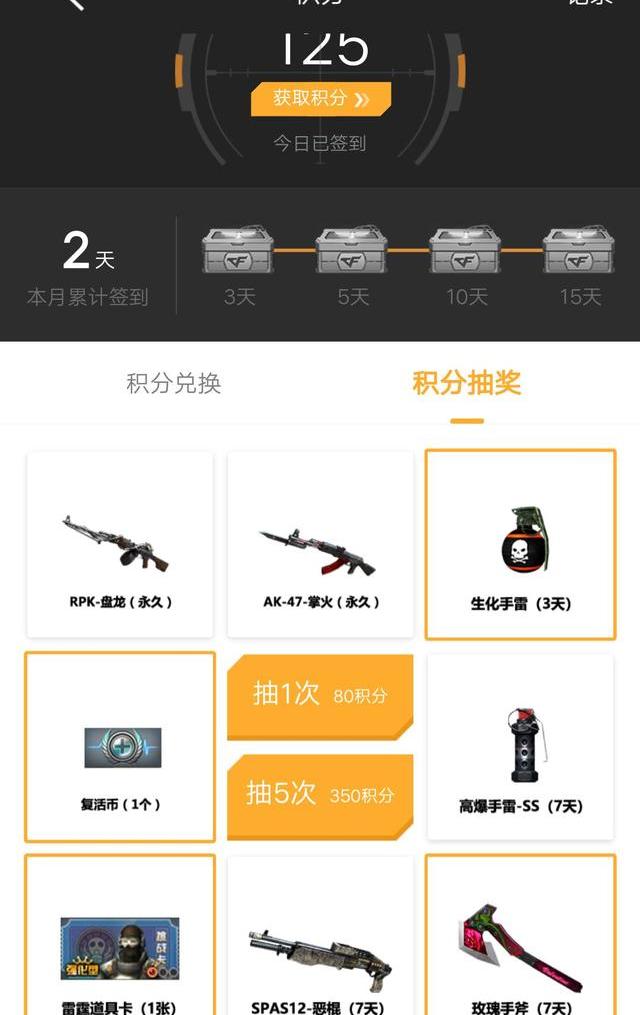
Task: Select the 积分抽奖 tab
Action: (x=466, y=383)
